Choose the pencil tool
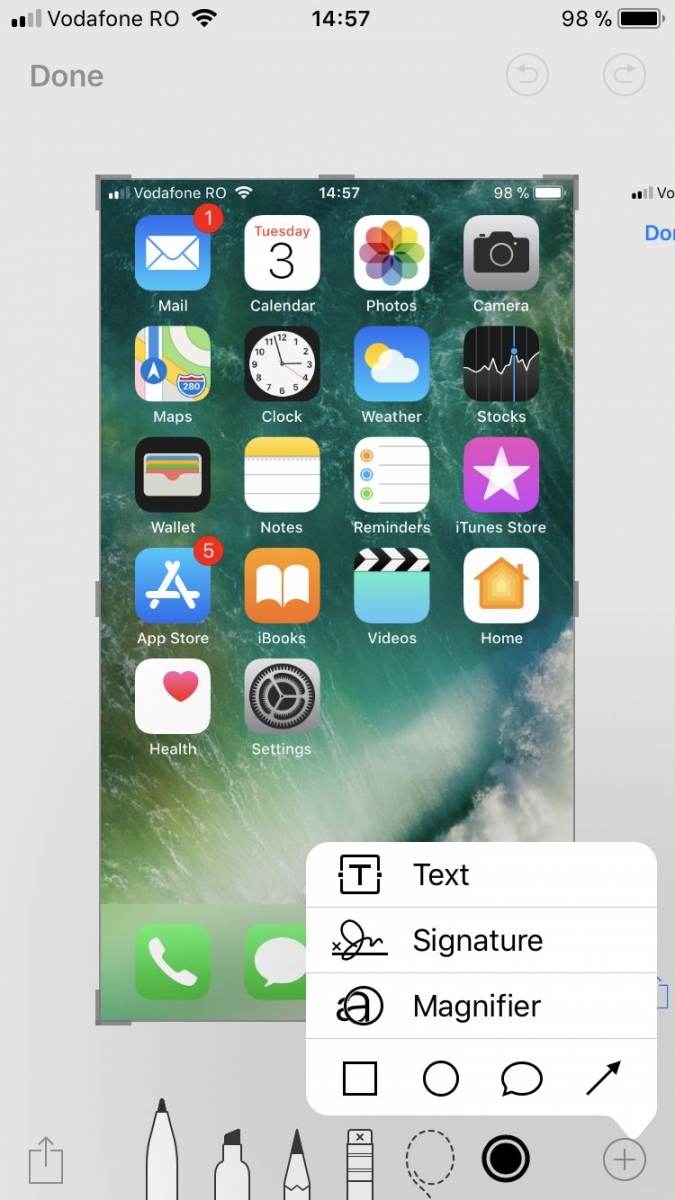 tap(295, 1164)
